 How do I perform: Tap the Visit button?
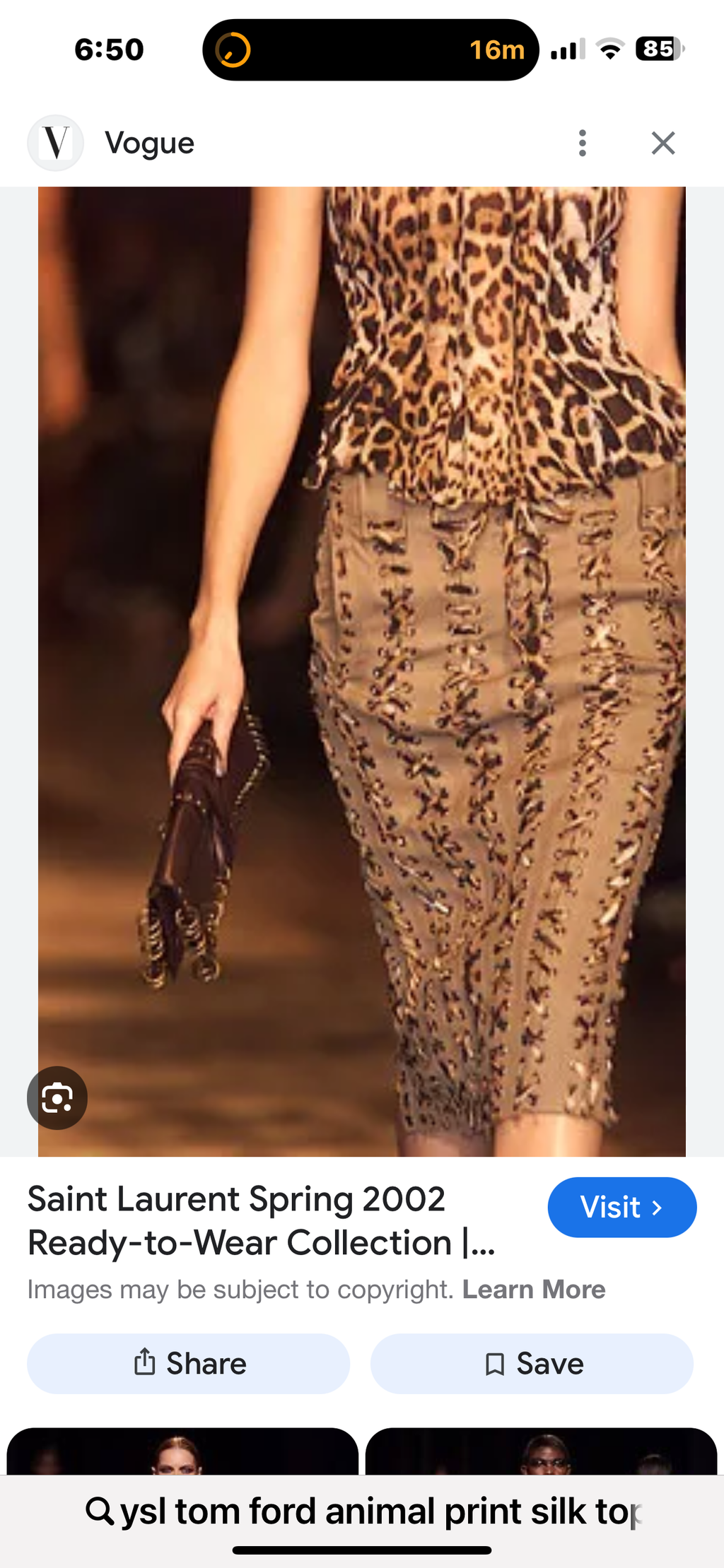click(621, 1207)
